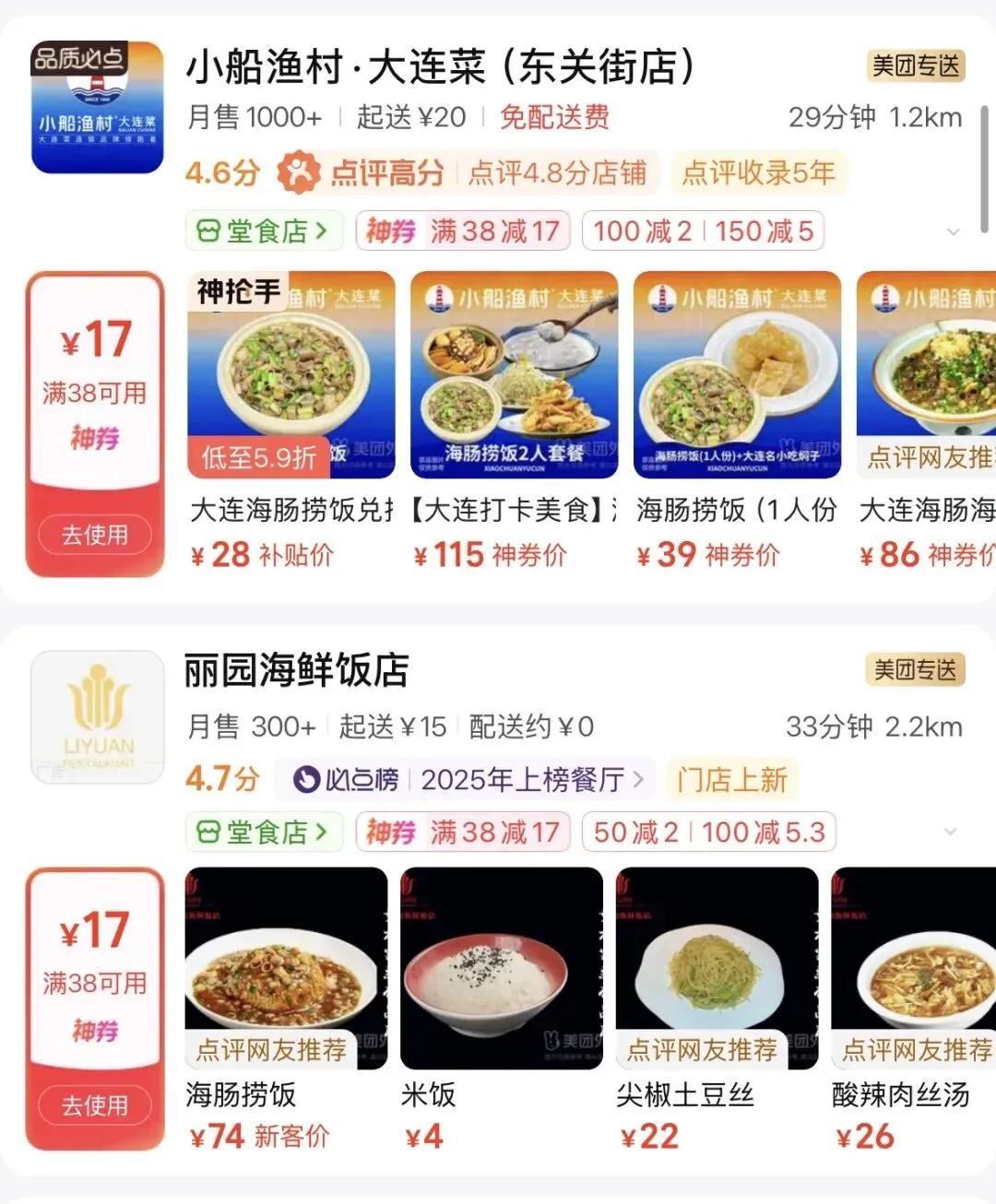View the 必点榜 2025年上榜餐厅 ranking
The width and height of the screenshot is (996, 1204).
[468, 780]
